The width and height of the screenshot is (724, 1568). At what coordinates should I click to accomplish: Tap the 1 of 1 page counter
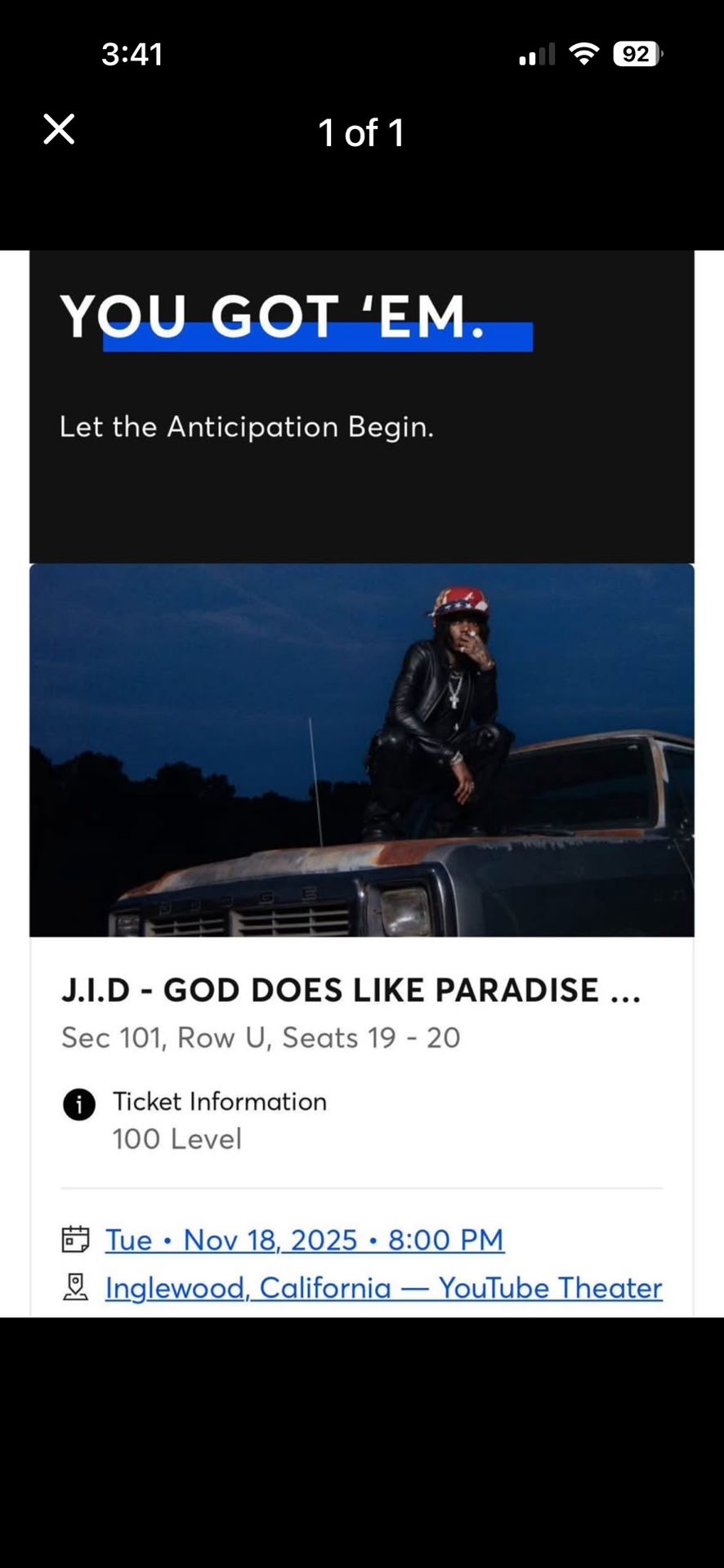coord(360,132)
